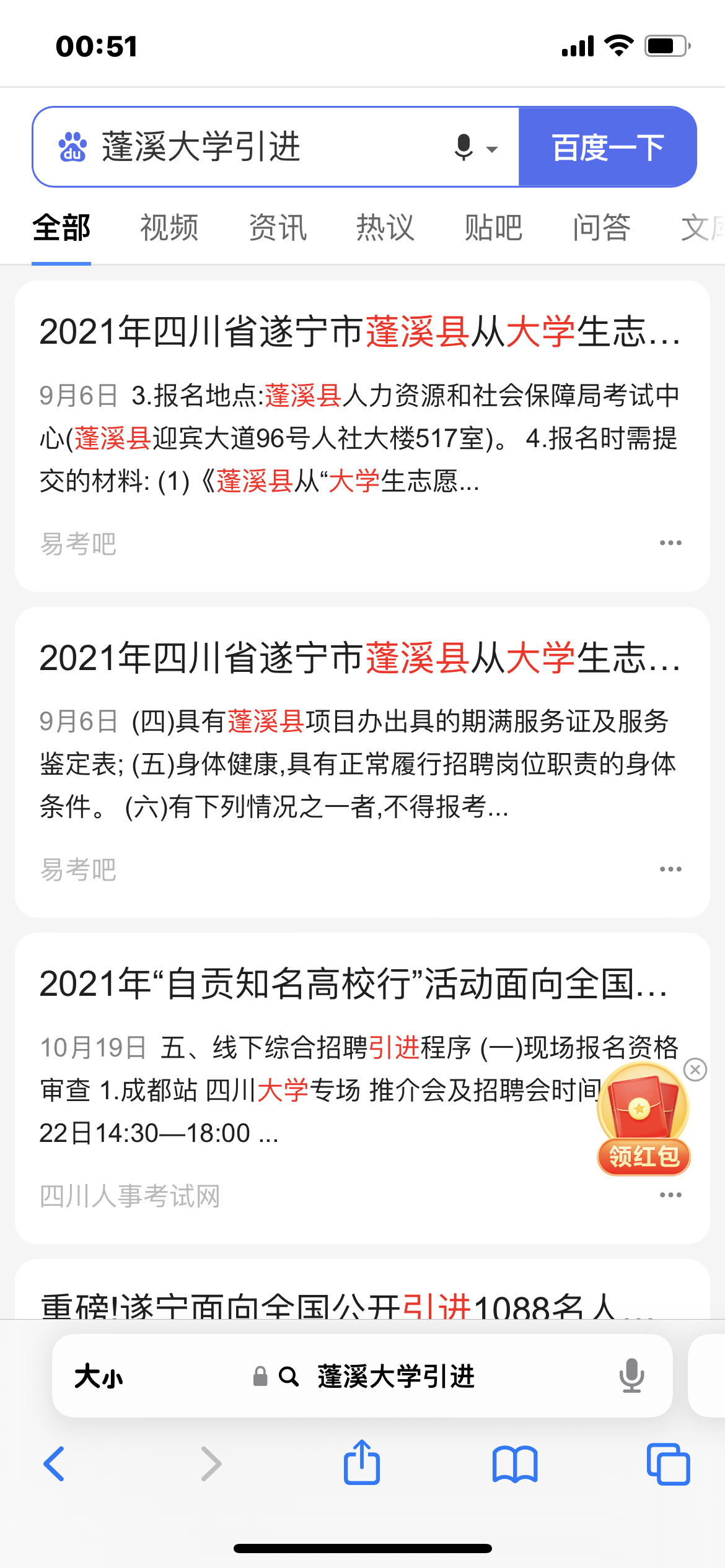Open more options for 四川人事考试网 result
The image size is (725, 1568).
coord(670,1195)
